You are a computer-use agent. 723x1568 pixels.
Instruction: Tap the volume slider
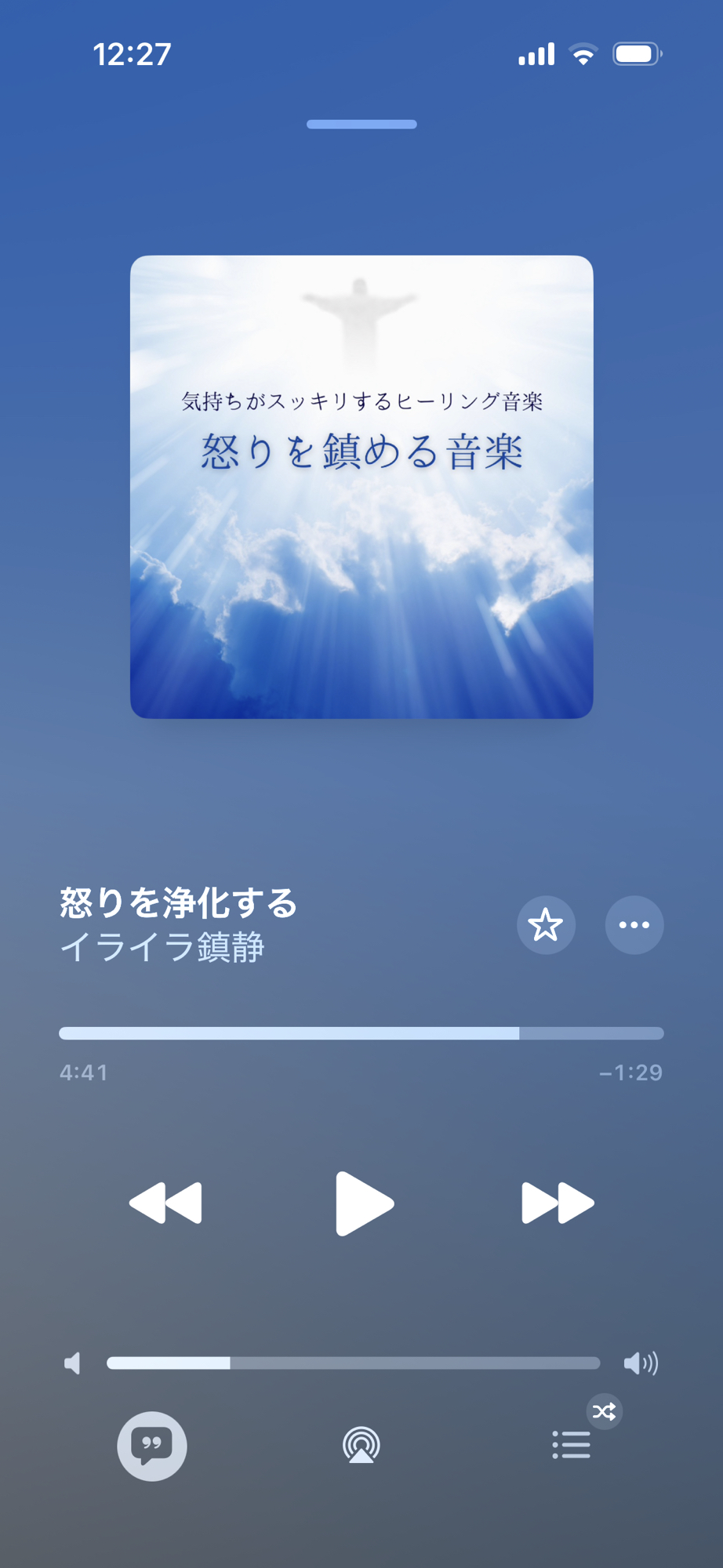click(353, 1363)
